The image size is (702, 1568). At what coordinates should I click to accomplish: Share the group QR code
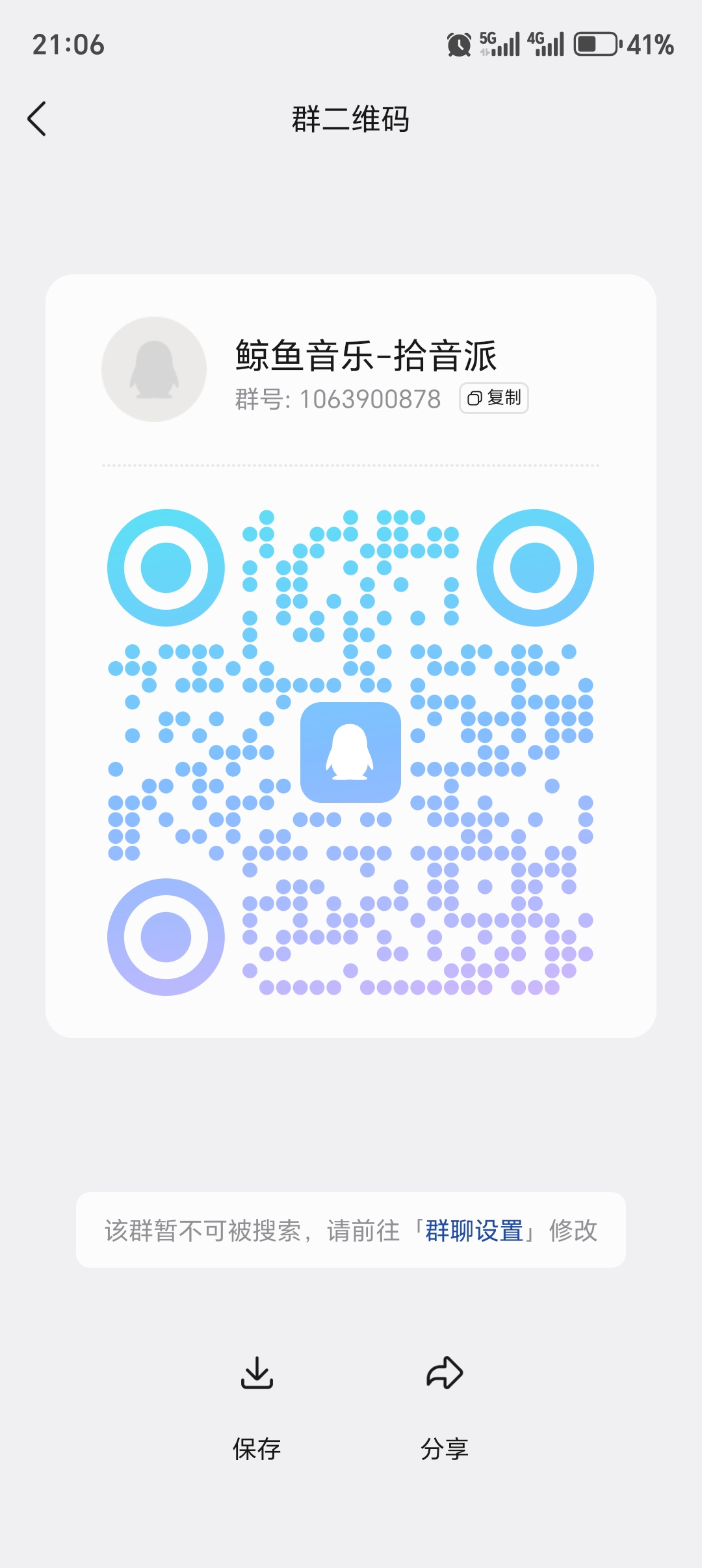[x=445, y=1408]
